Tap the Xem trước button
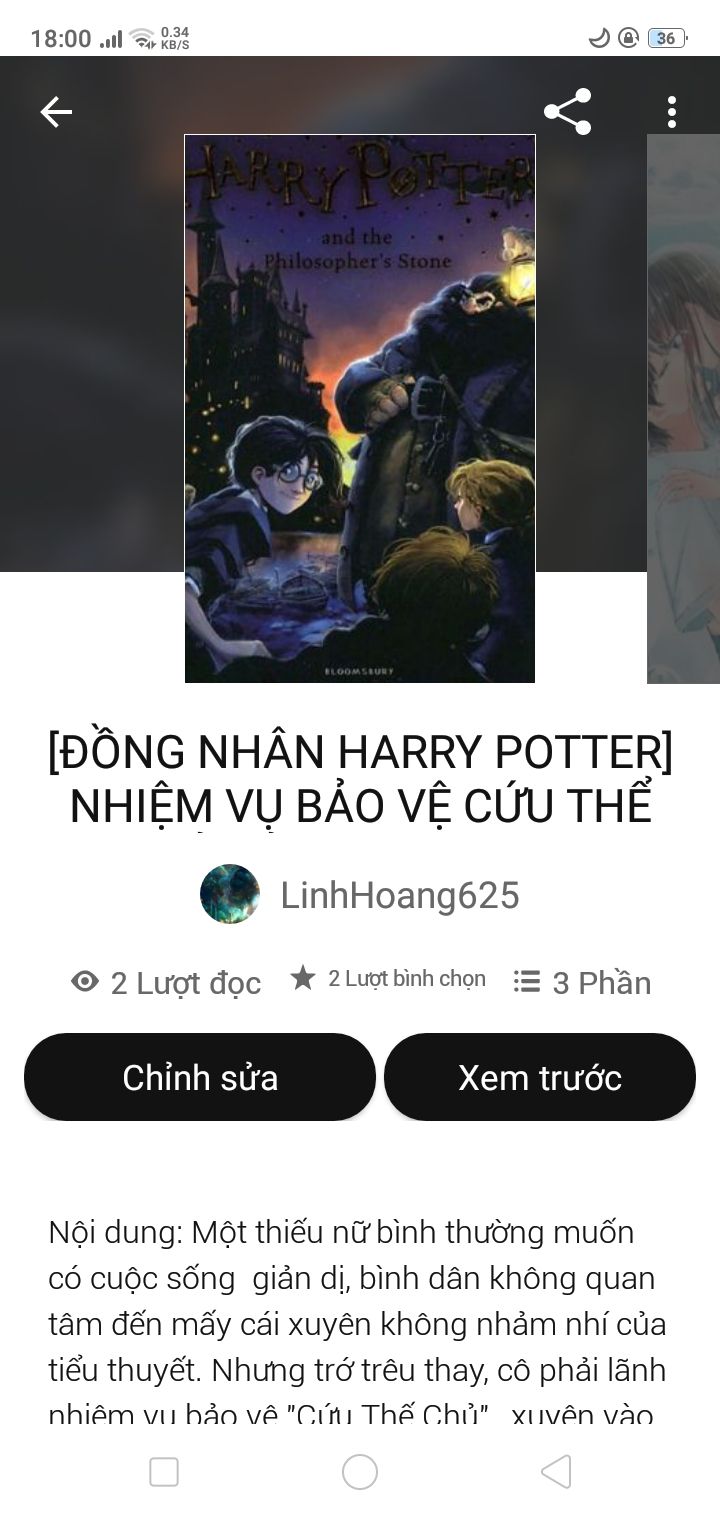Image resolution: width=720 pixels, height=1520 pixels. (540, 1077)
